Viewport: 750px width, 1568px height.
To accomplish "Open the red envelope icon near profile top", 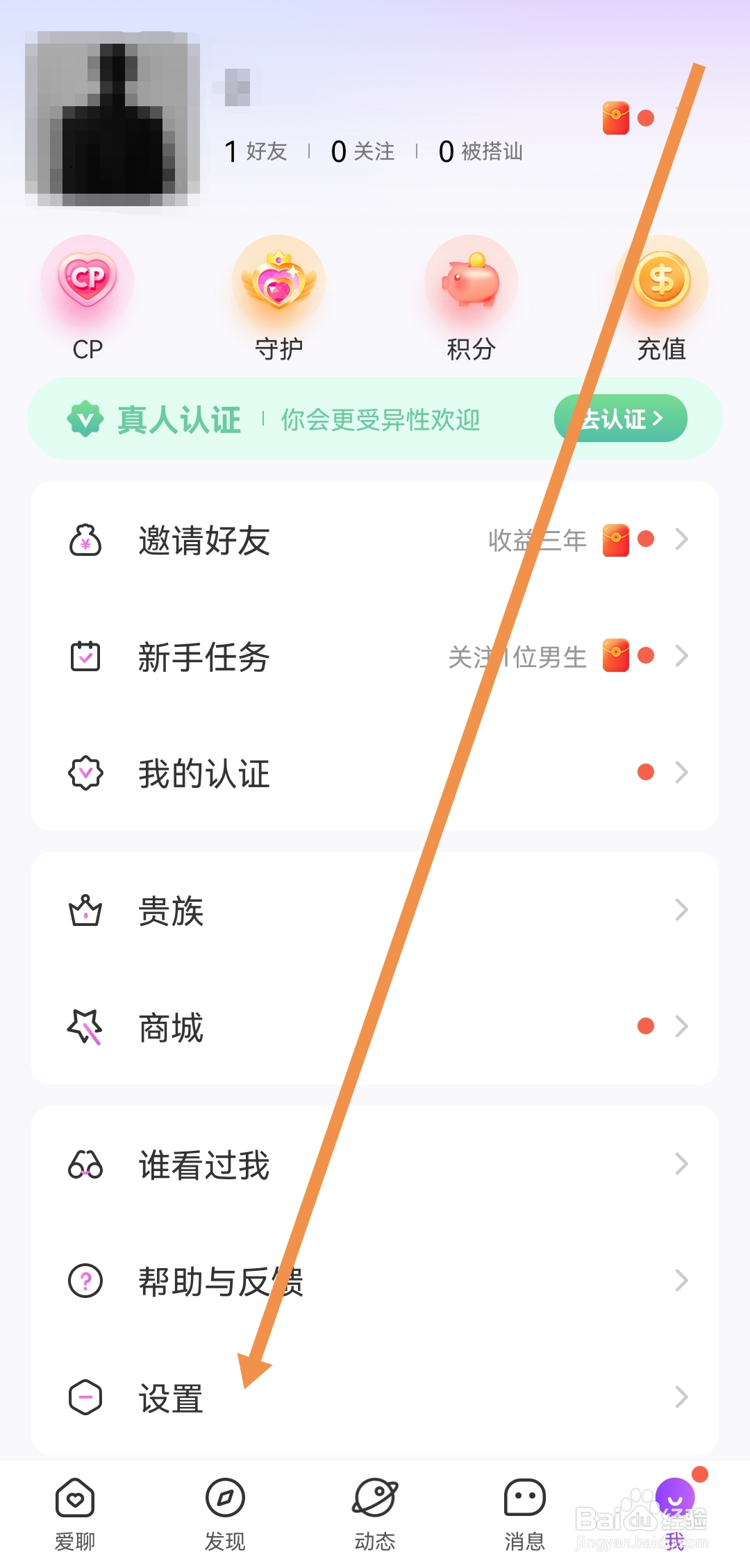I will pyautogui.click(x=617, y=118).
